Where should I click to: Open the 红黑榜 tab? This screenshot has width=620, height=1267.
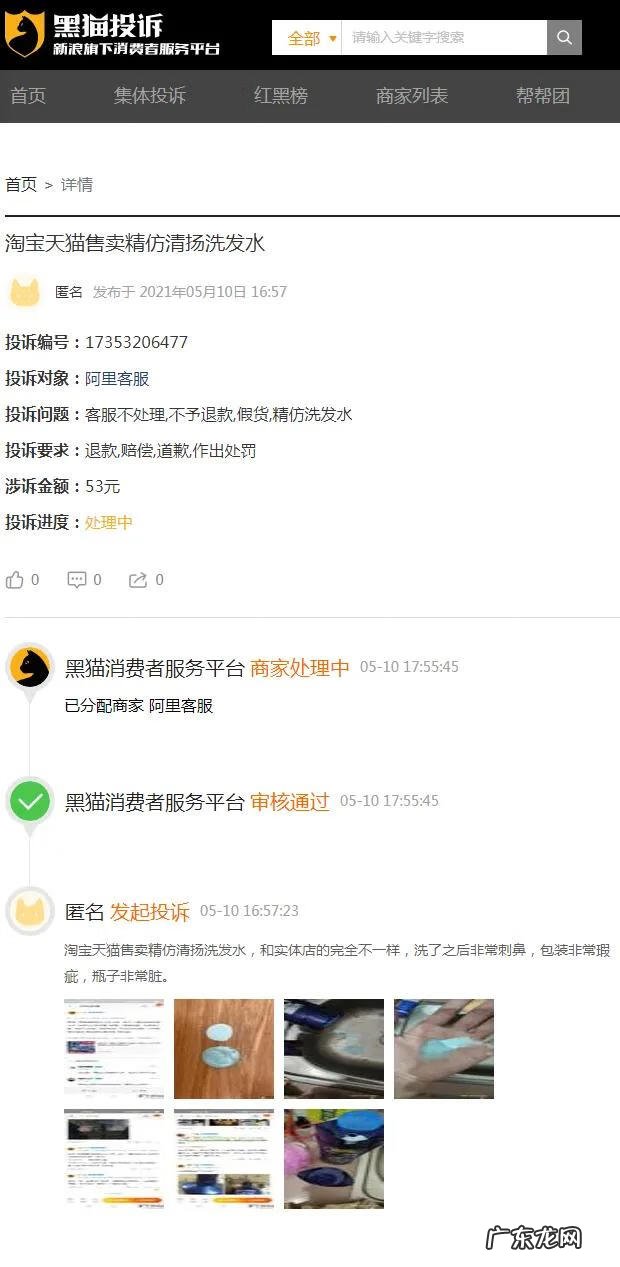(x=281, y=96)
